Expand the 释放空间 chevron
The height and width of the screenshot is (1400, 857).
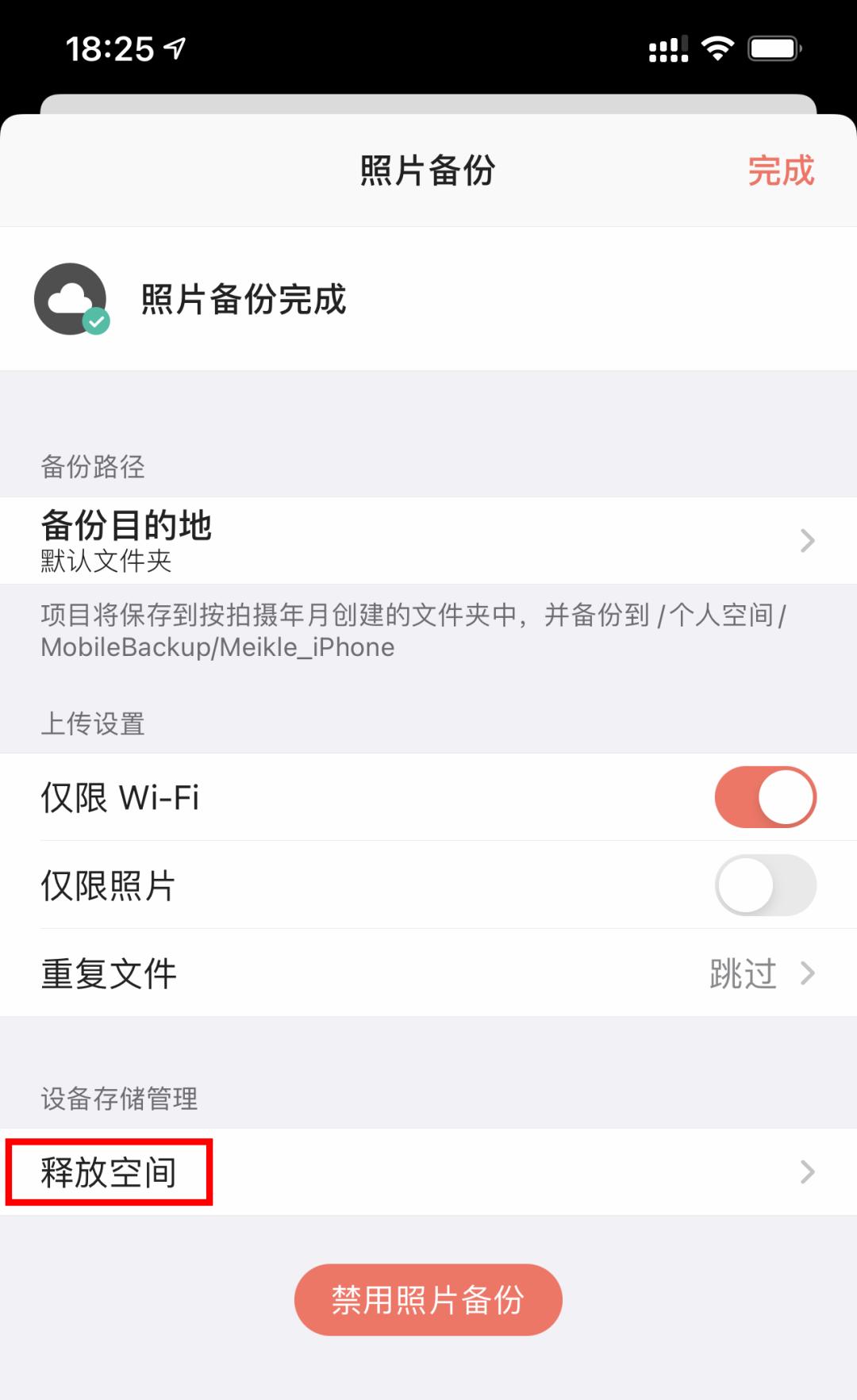(808, 1171)
